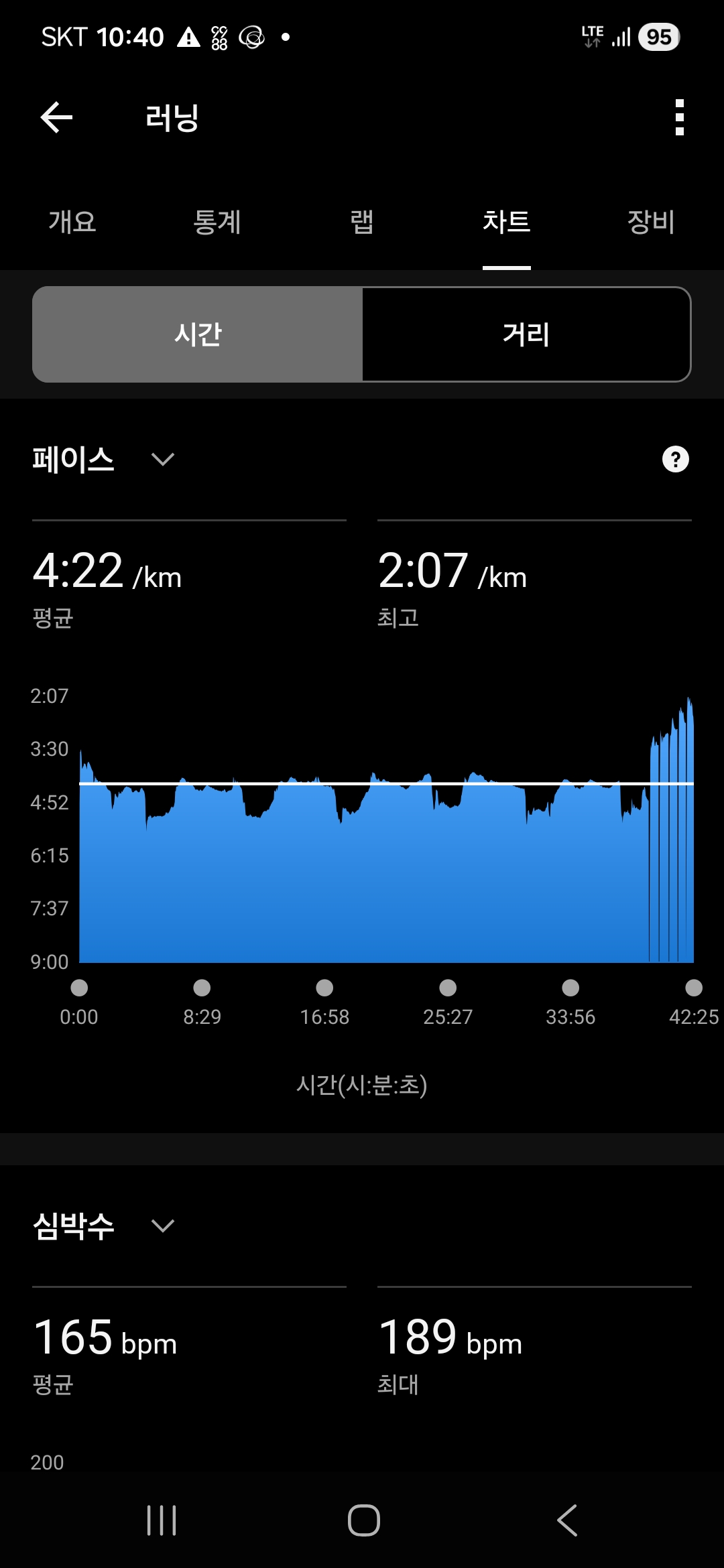The height and width of the screenshot is (1568, 724).
Task: Select the 차트 tab
Action: [x=507, y=222]
